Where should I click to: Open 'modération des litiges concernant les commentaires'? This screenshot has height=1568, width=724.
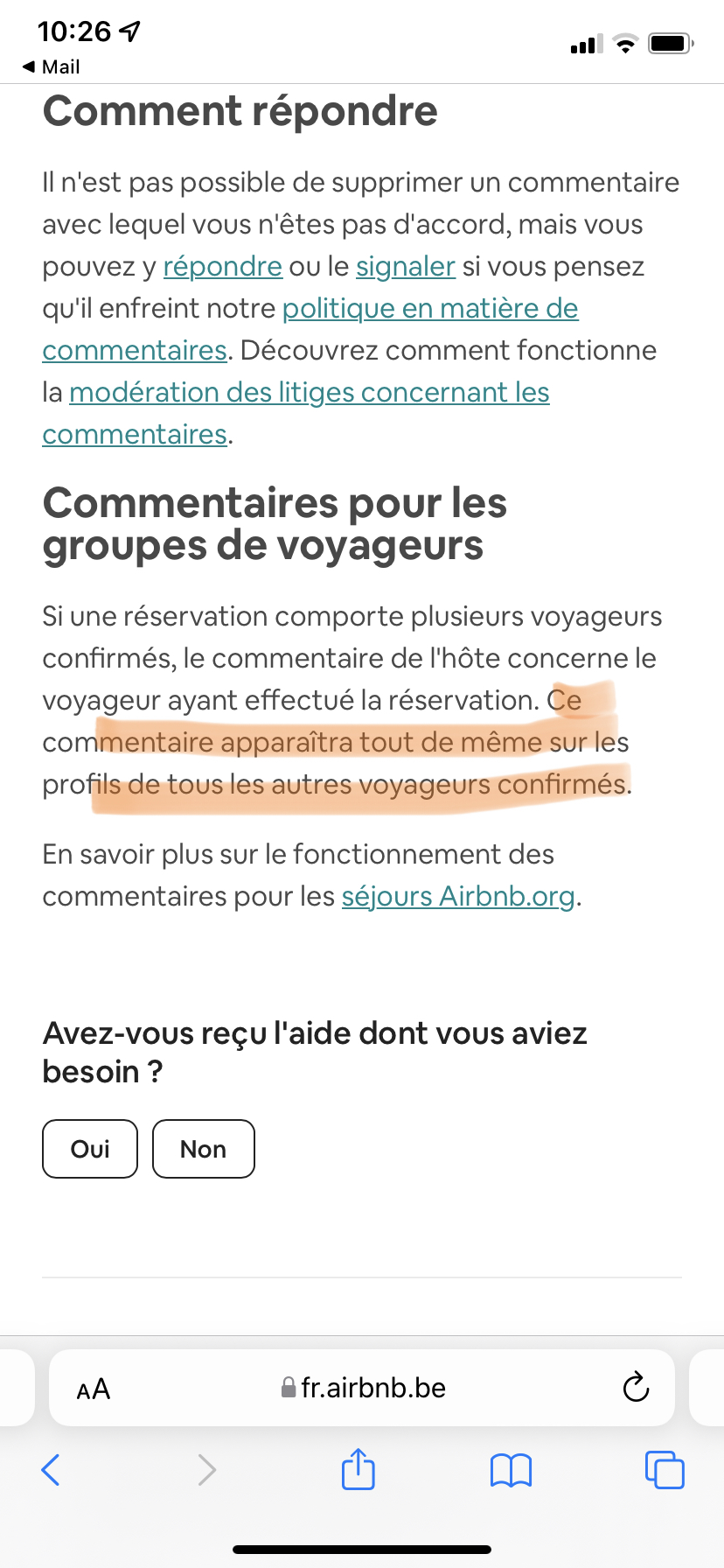pos(309,393)
